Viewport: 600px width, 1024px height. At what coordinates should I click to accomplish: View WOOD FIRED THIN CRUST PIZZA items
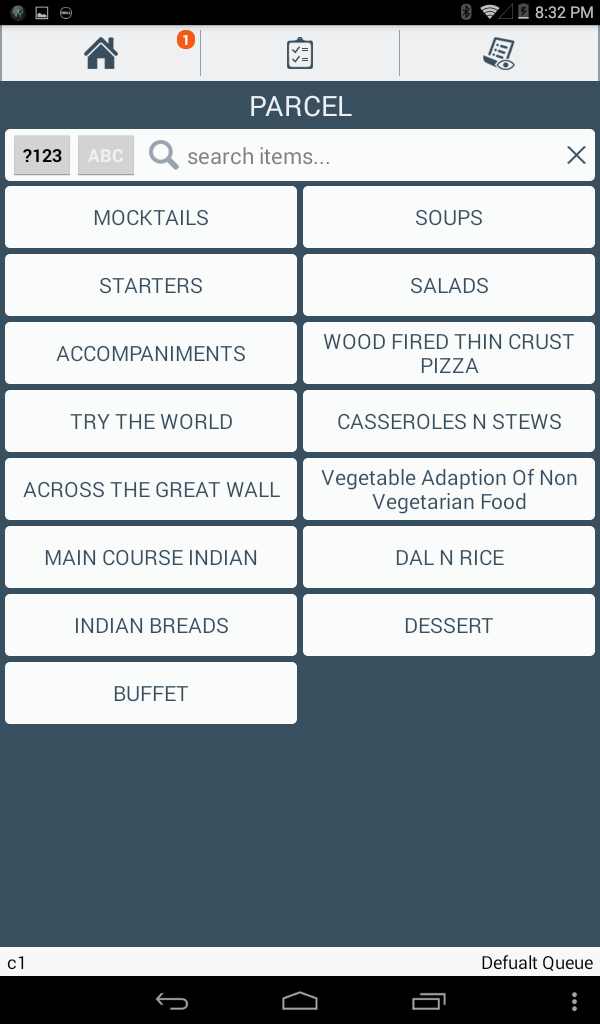pos(449,353)
